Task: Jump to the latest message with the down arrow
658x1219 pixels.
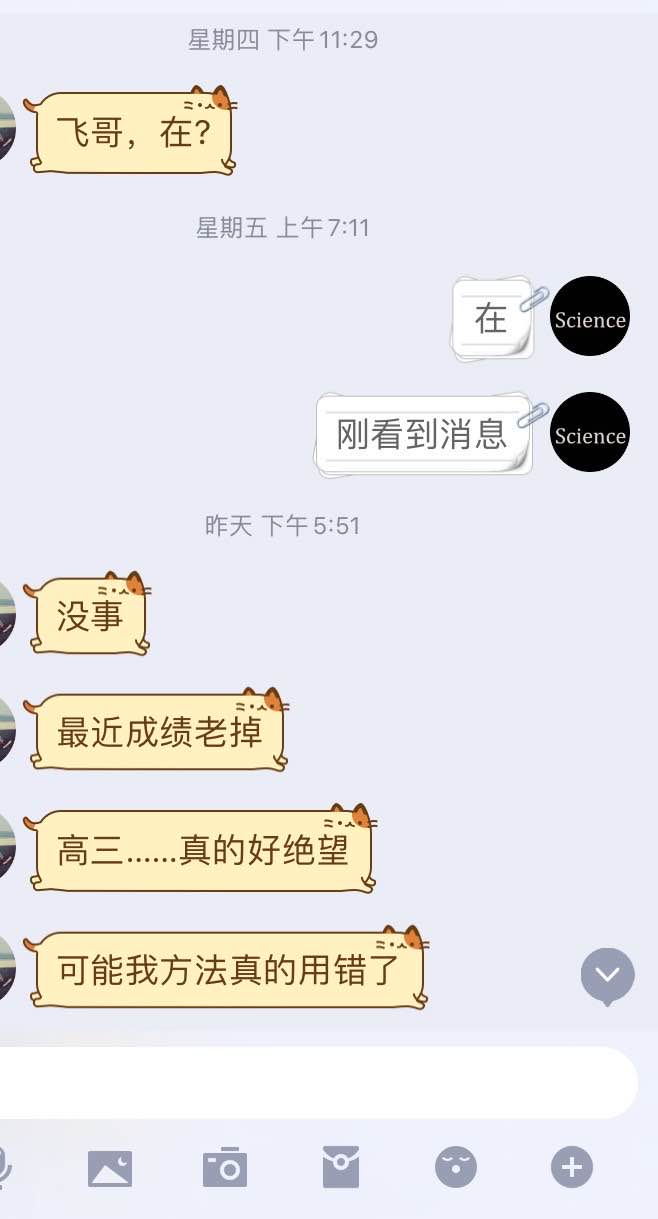Action: [608, 974]
